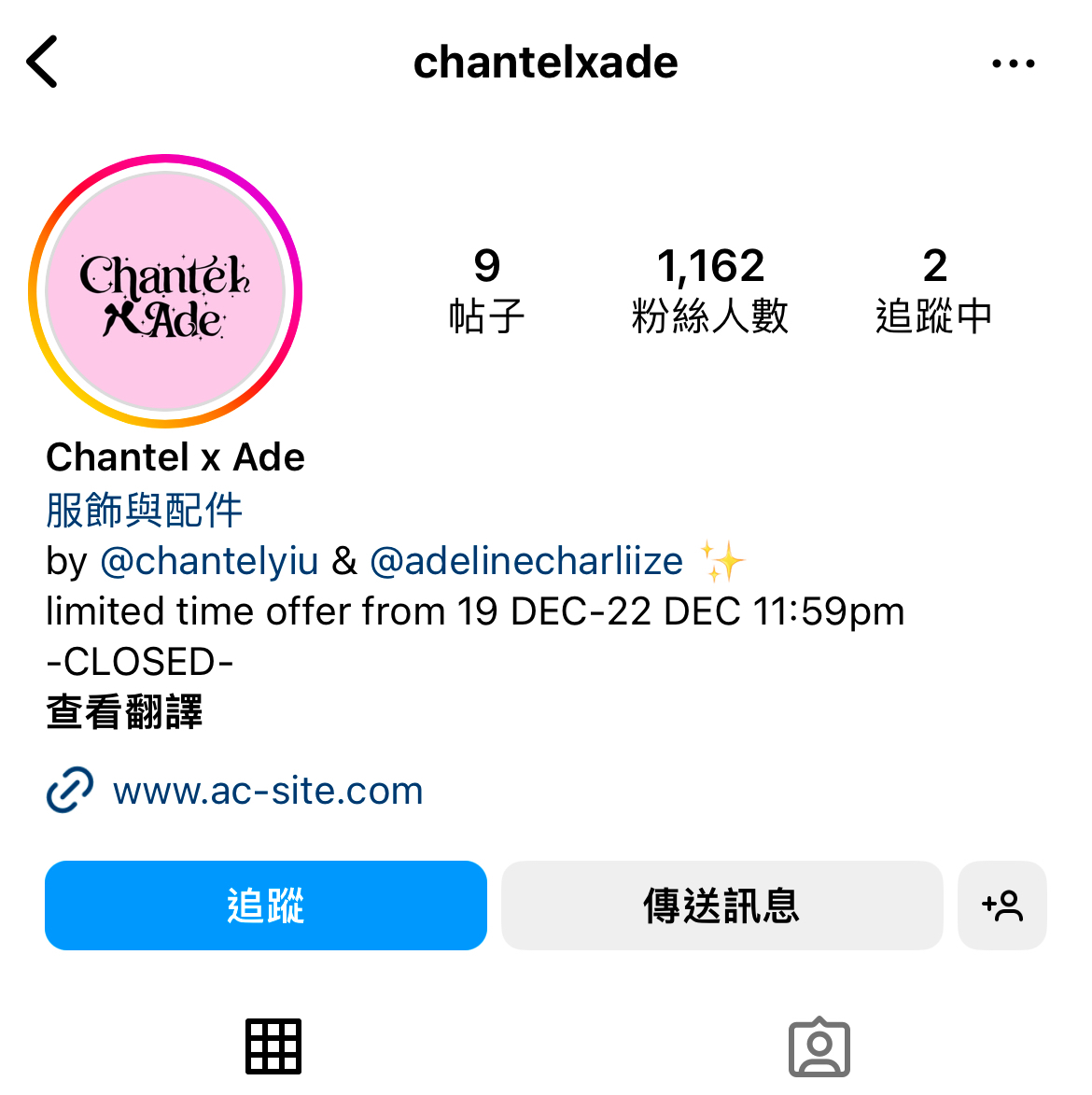Viewport: 1092px width, 1095px height.
Task: Open the www.ac-site.com link
Action: [268, 791]
